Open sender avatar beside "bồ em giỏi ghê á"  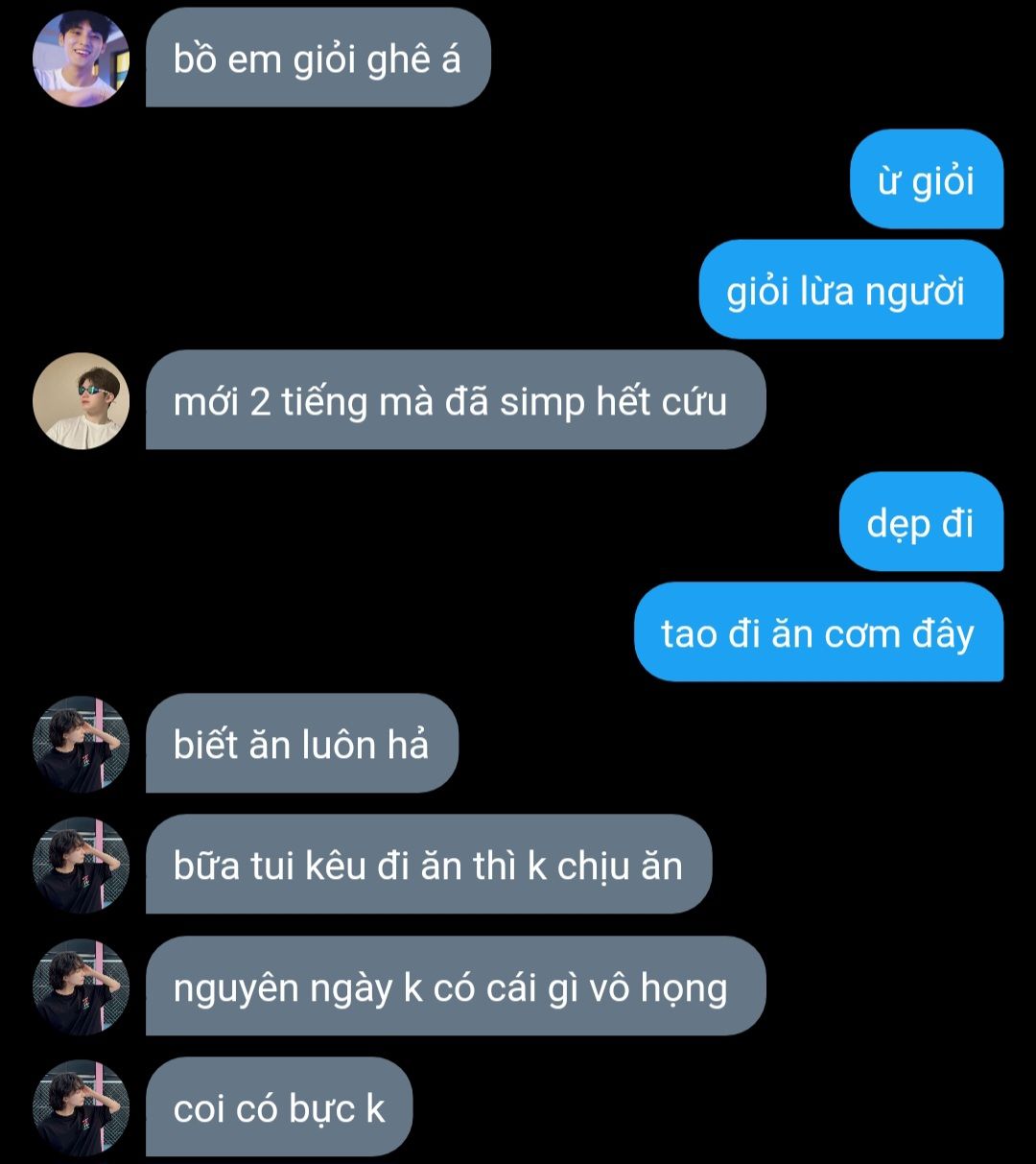[82, 59]
